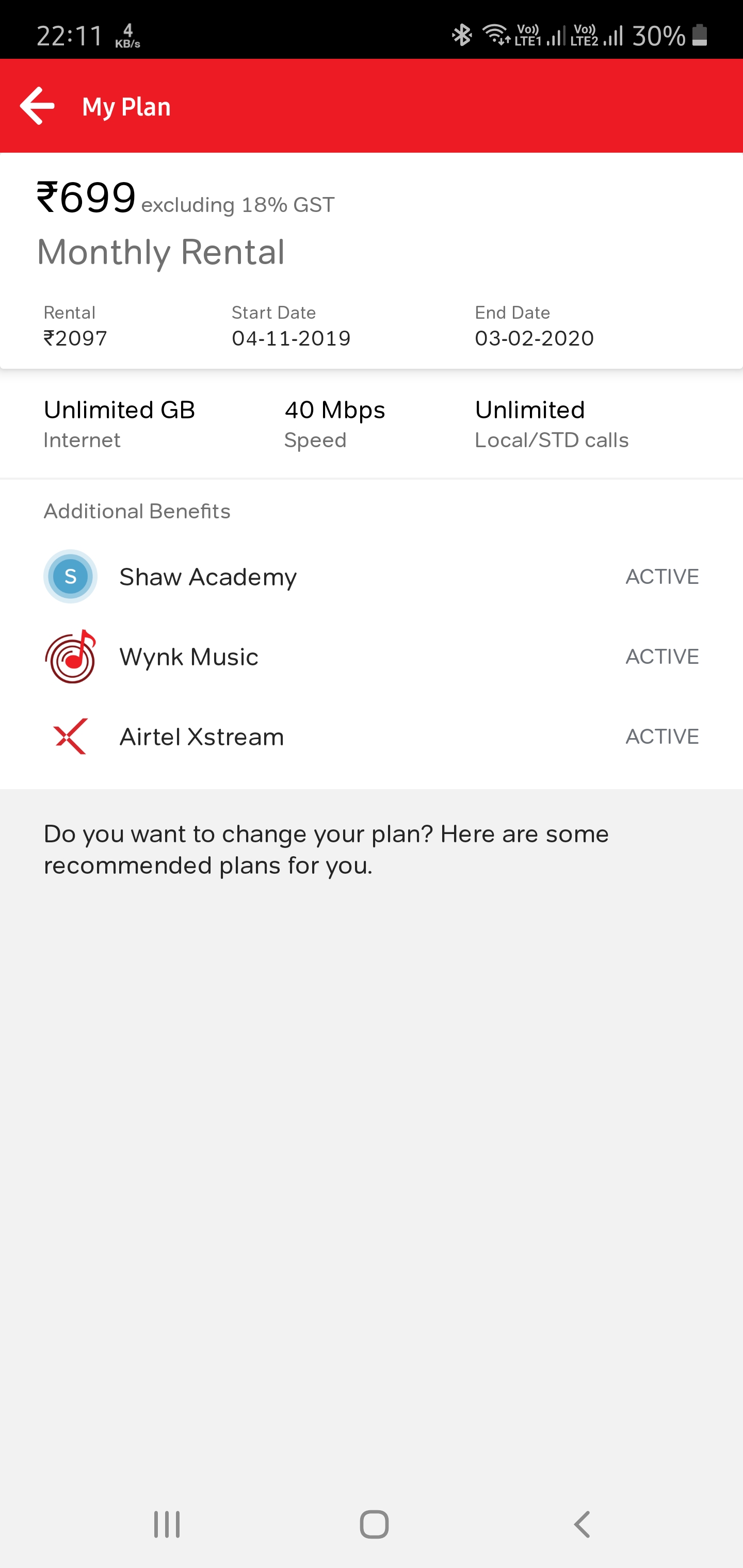Viewport: 743px width, 1568px height.
Task: Open the Airtel Xstream benefit
Action: 202,737
